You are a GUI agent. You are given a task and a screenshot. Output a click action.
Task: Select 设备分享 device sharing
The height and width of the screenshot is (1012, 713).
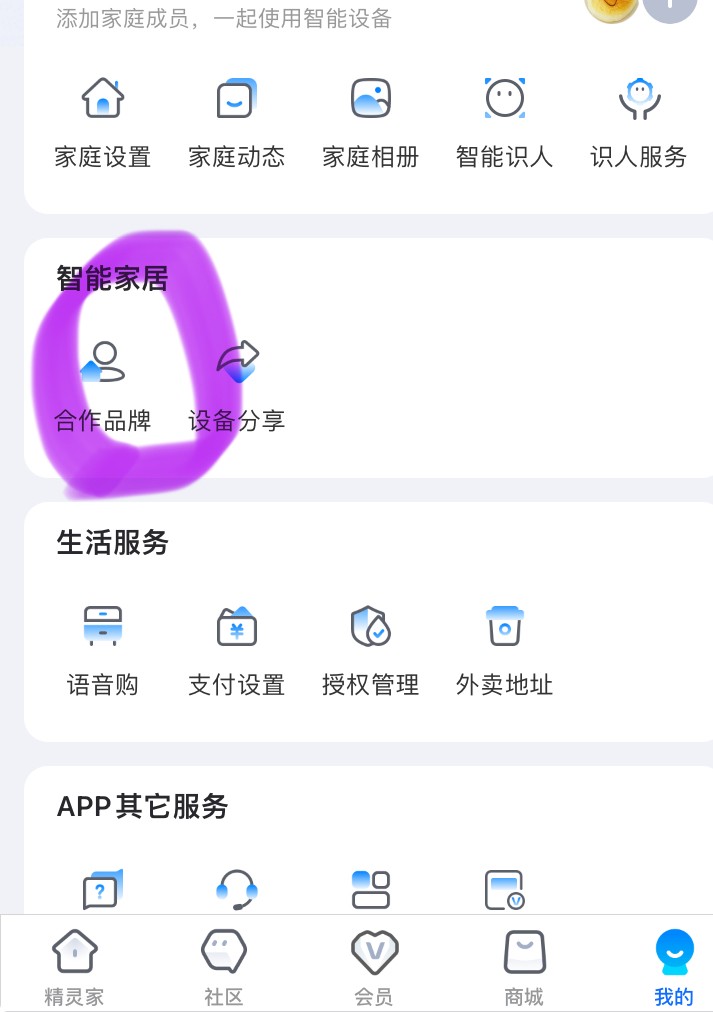237,385
